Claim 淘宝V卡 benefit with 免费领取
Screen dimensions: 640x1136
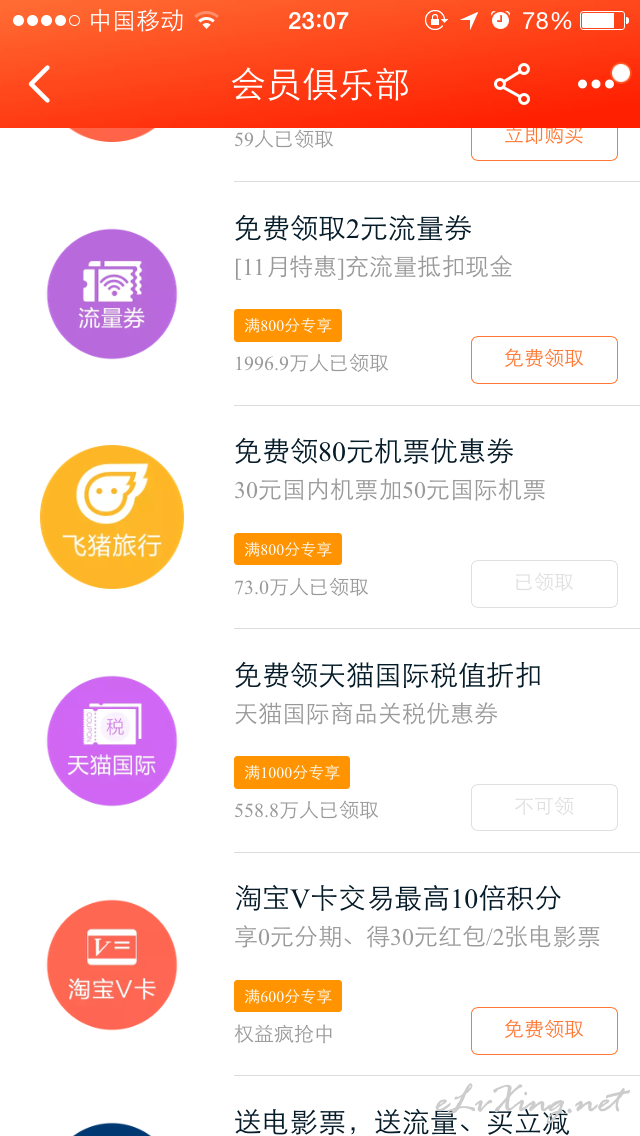tap(544, 1030)
